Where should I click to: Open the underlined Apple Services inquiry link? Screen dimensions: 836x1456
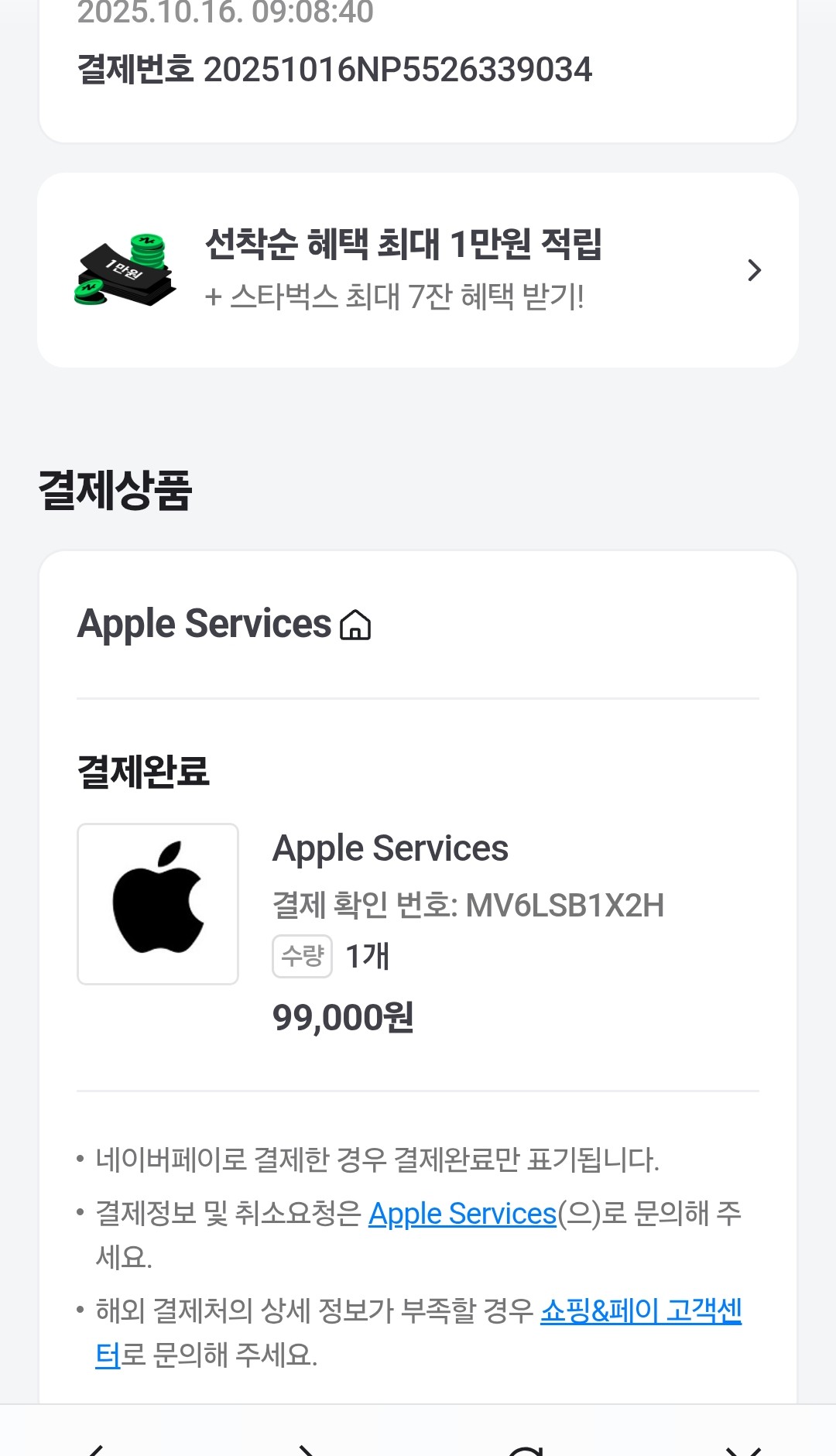pos(462,1214)
